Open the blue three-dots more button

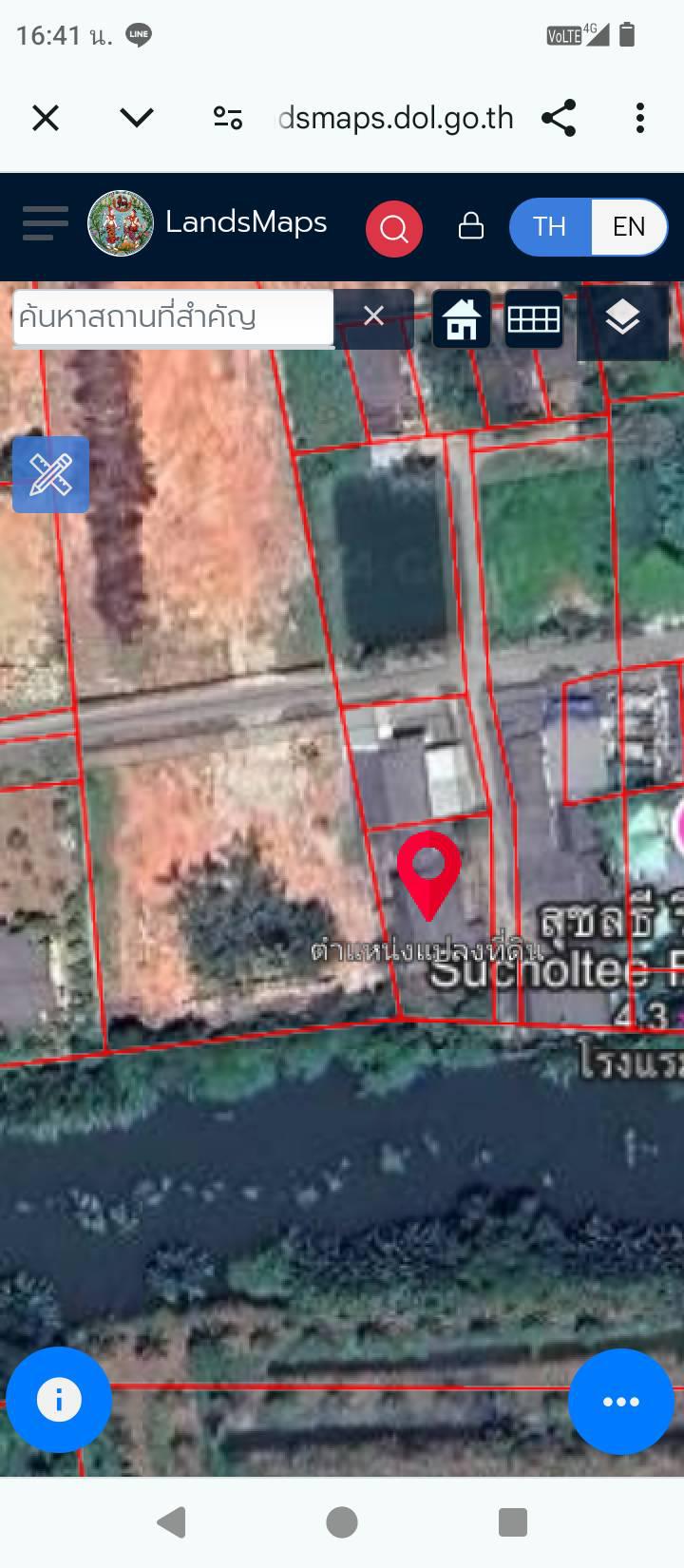tap(621, 1402)
